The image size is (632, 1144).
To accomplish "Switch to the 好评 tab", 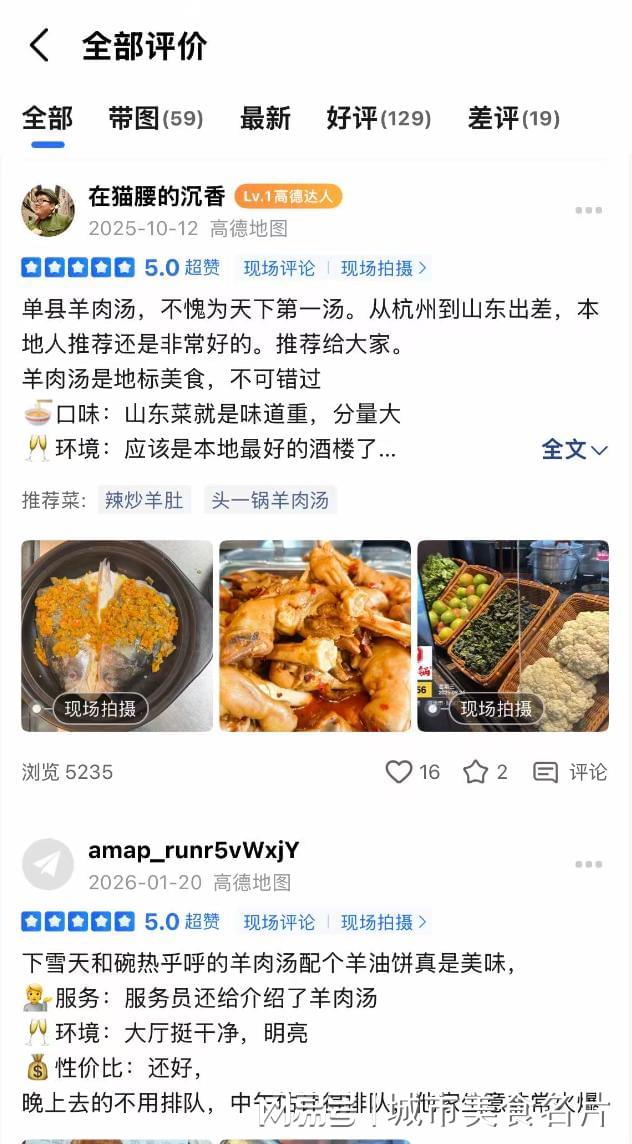I will (378, 118).
